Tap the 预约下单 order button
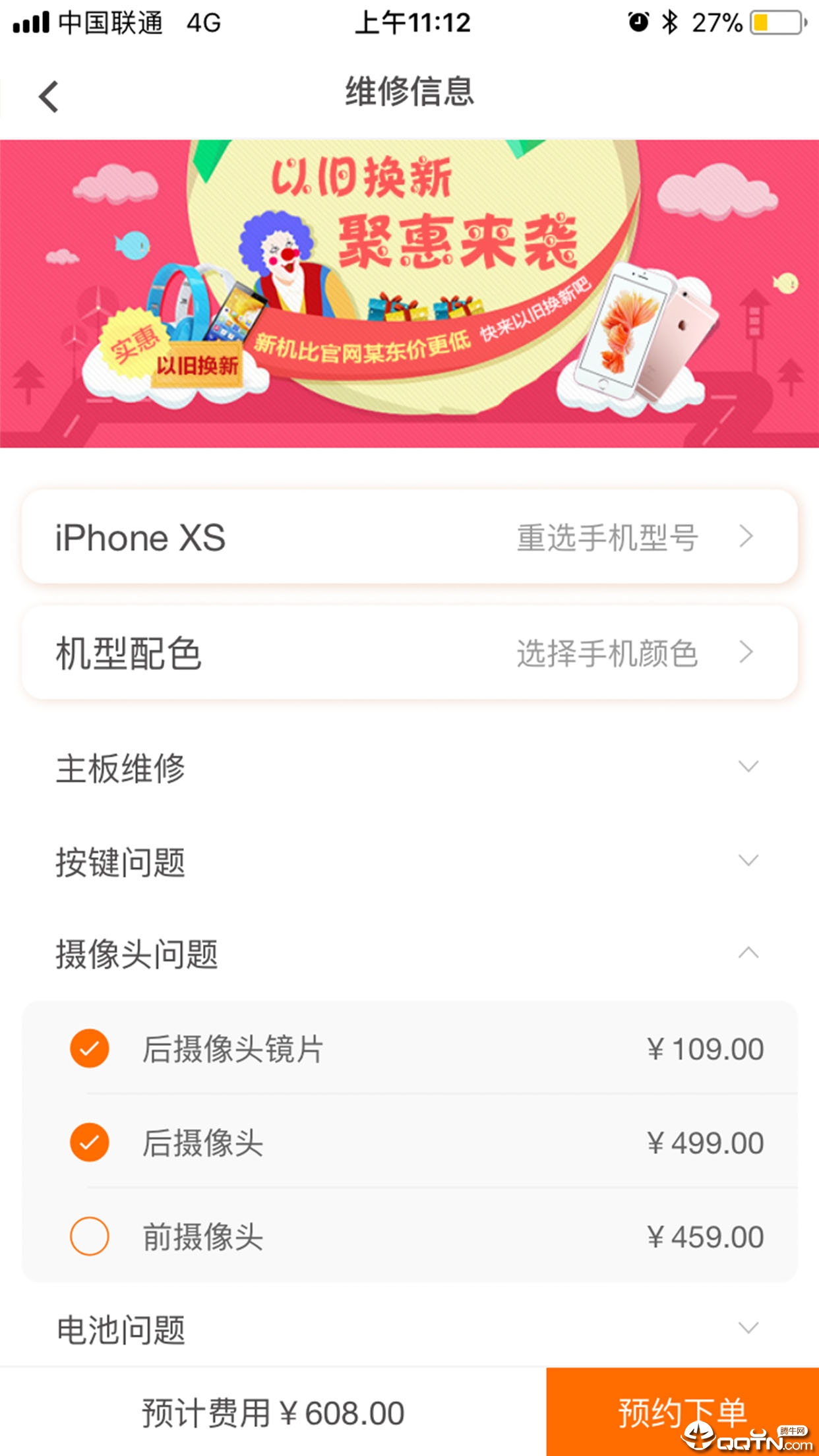 point(682,1413)
